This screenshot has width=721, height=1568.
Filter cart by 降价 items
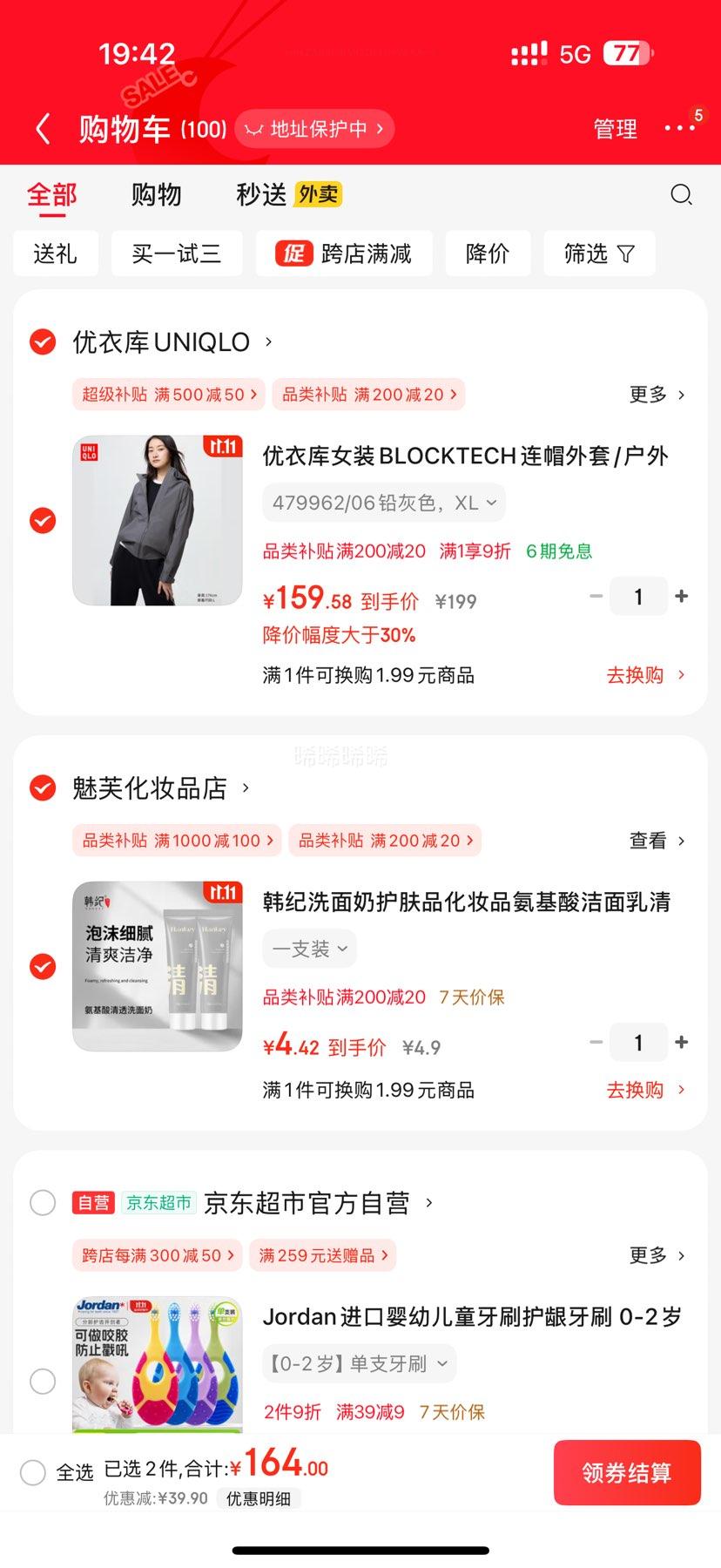coord(488,253)
